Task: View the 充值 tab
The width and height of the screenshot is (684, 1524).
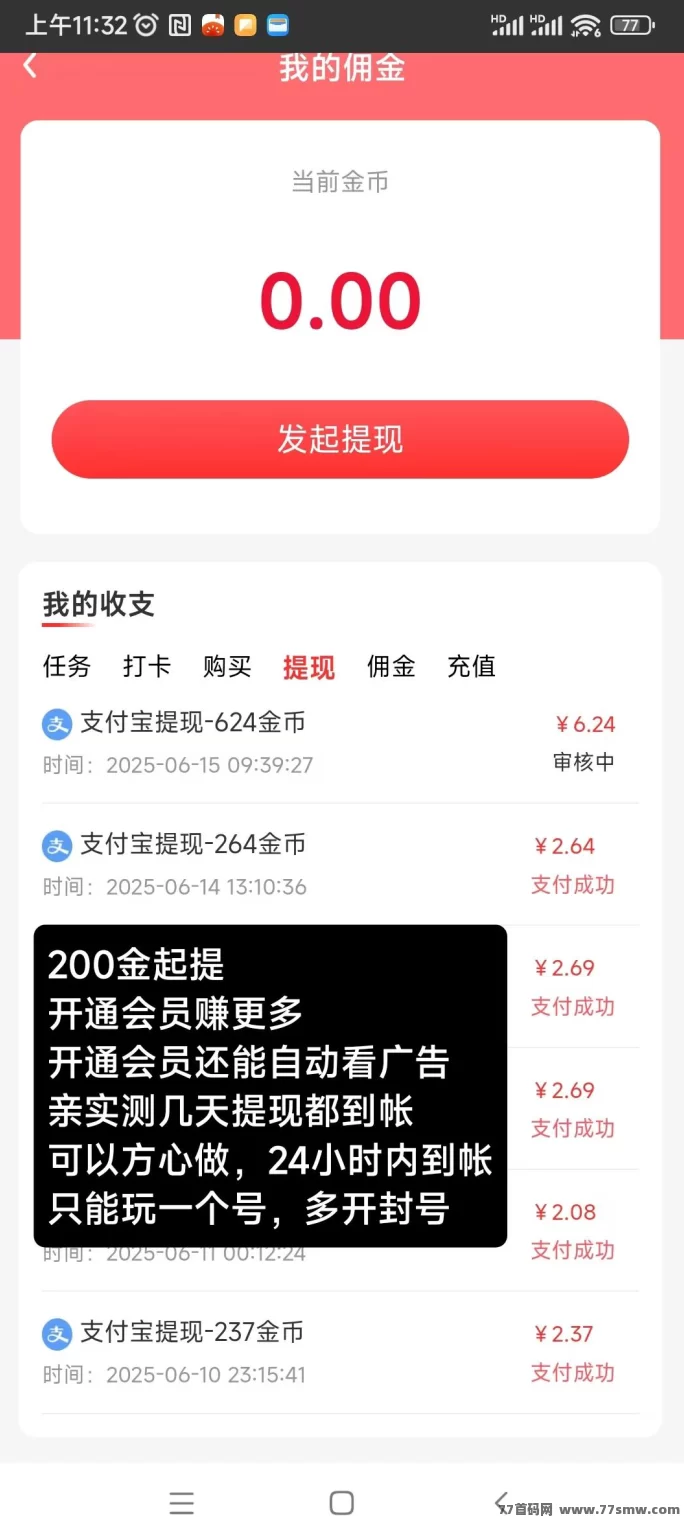Action: pyautogui.click(x=471, y=666)
